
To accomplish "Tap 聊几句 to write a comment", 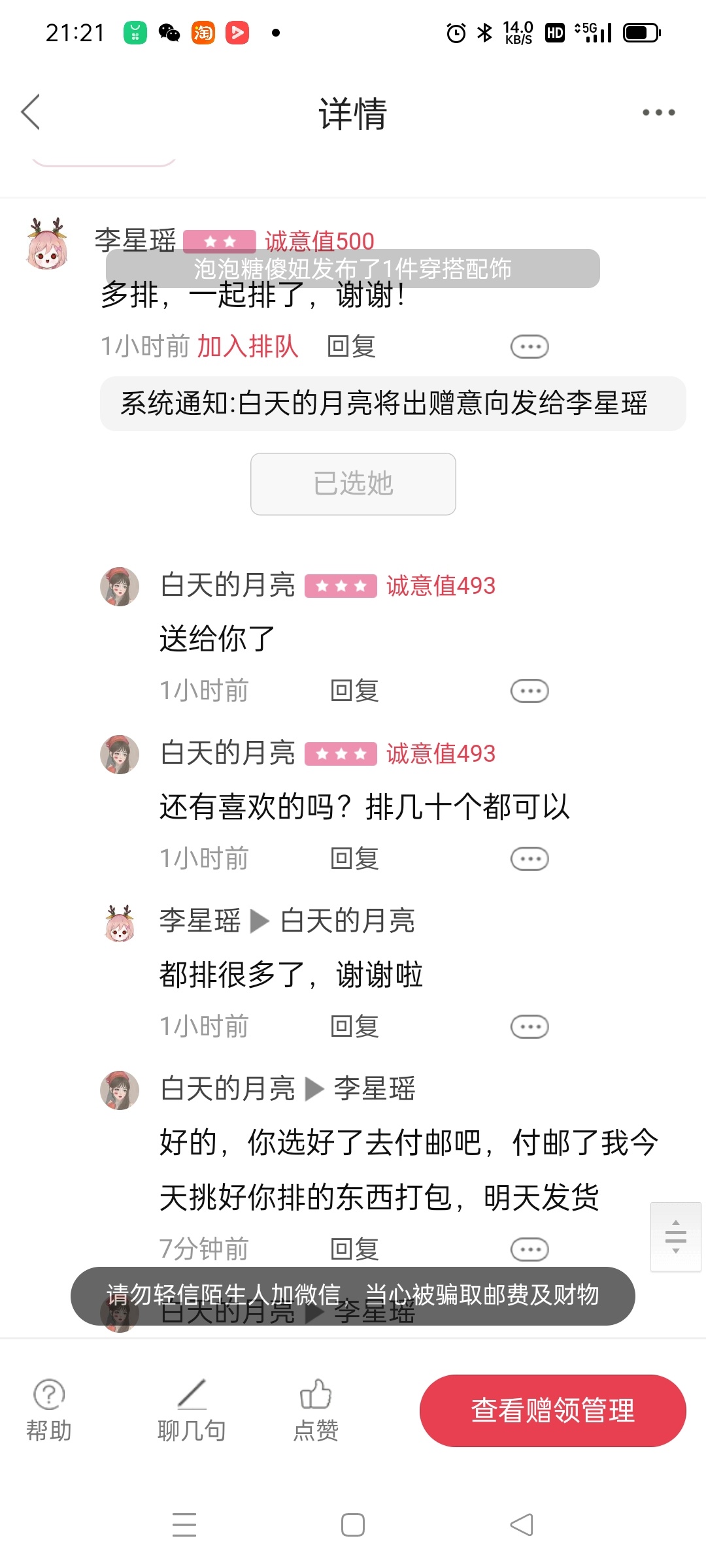I will [x=192, y=1411].
